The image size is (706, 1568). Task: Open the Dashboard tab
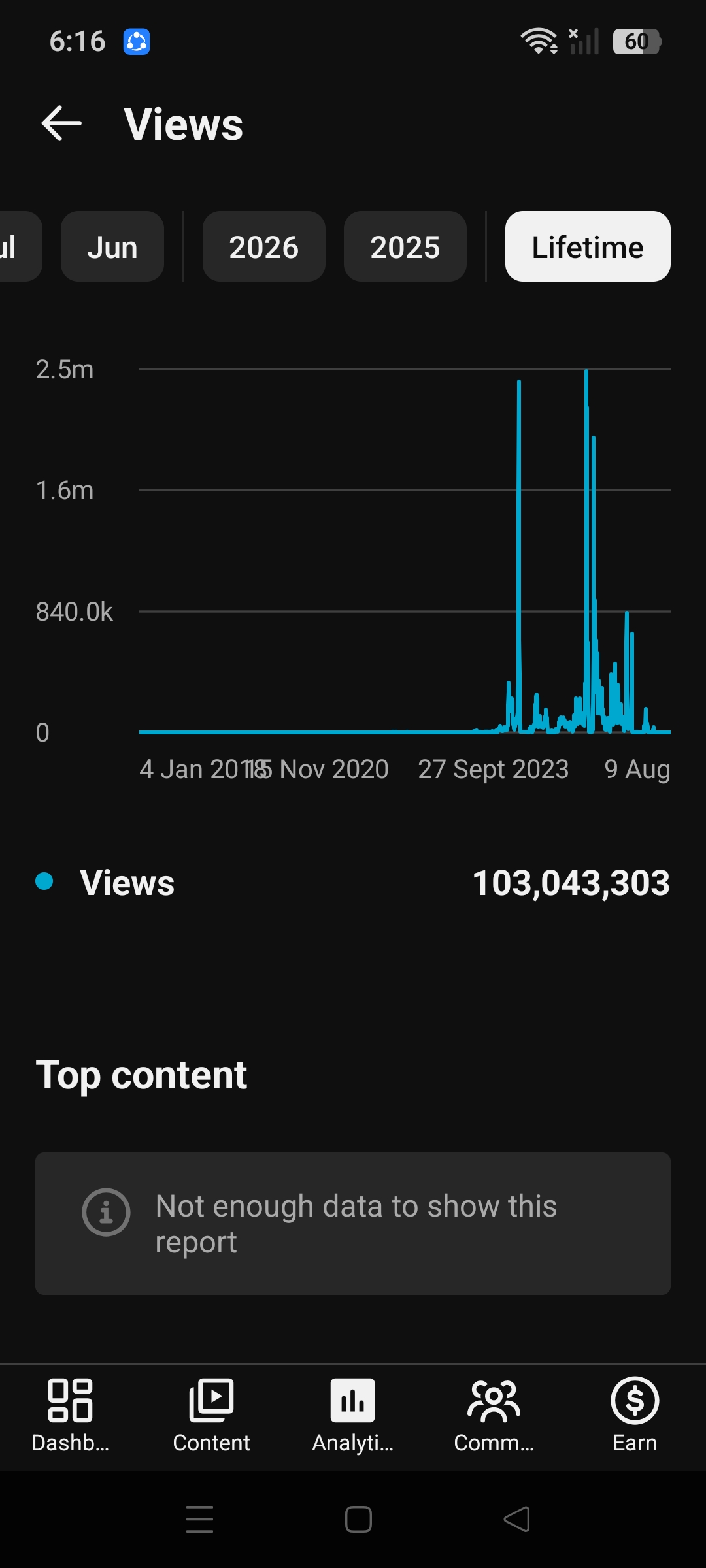coord(71,1415)
